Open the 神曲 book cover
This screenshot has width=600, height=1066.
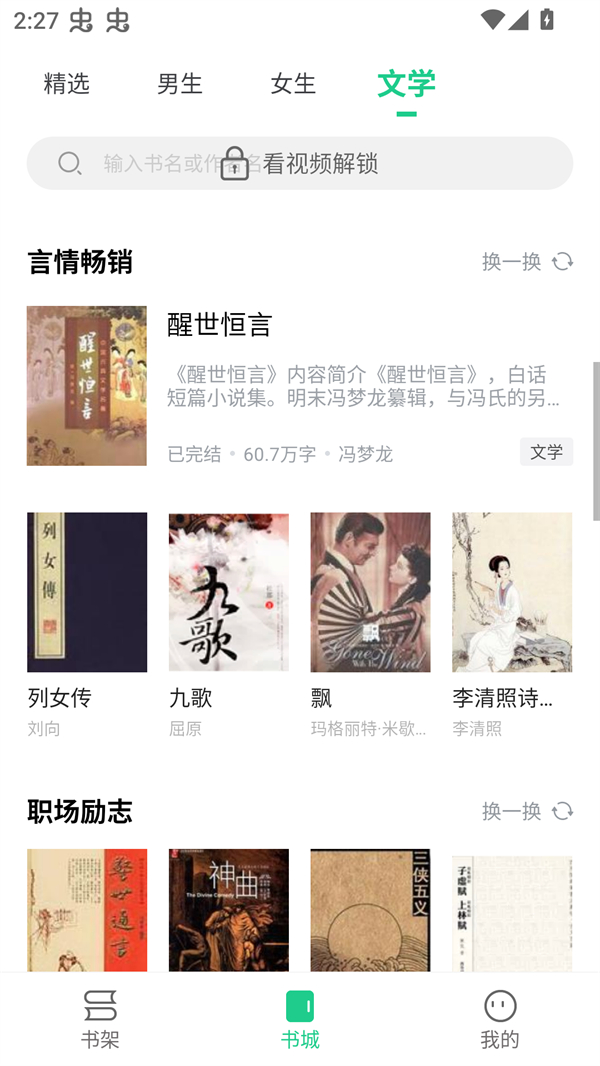pyautogui.click(x=229, y=910)
